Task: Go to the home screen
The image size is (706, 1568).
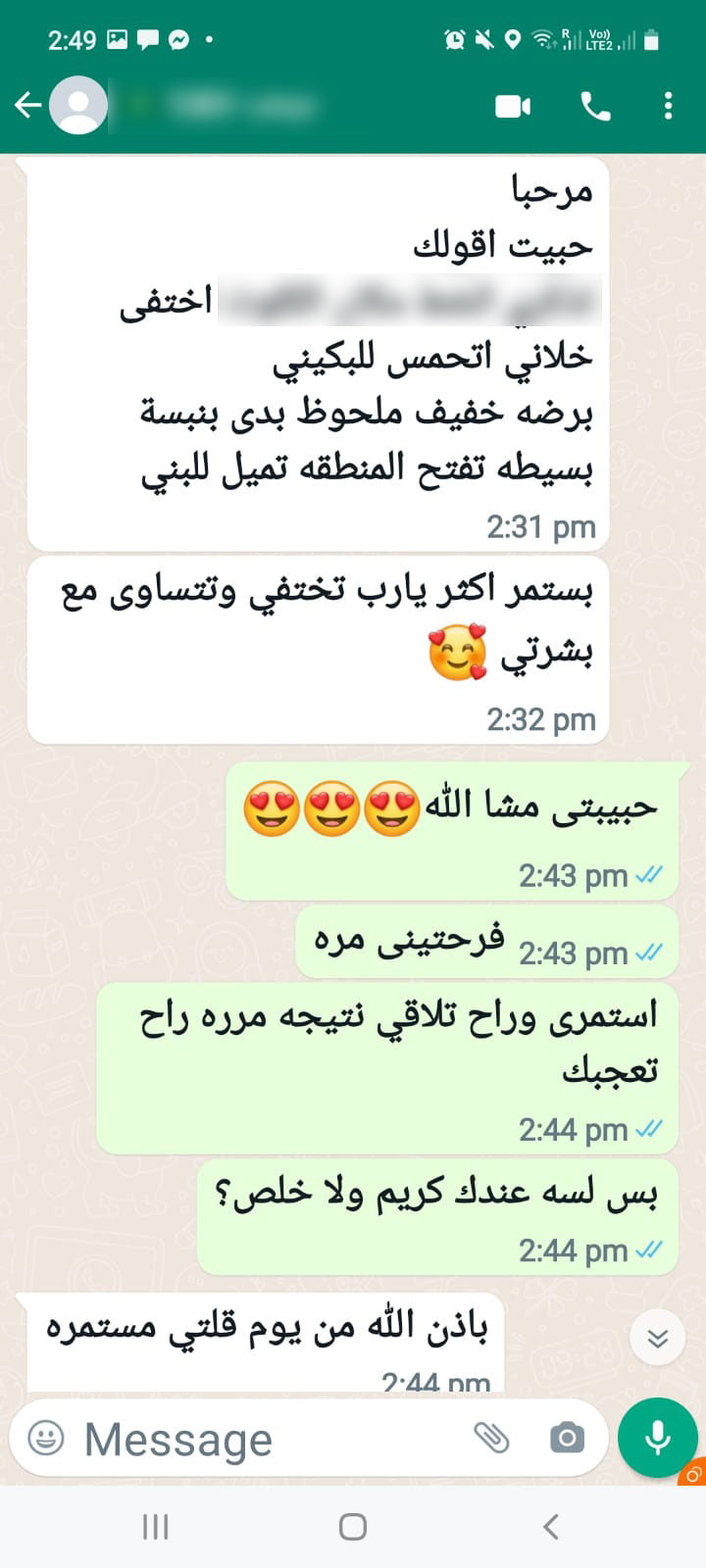Action: (x=353, y=1526)
